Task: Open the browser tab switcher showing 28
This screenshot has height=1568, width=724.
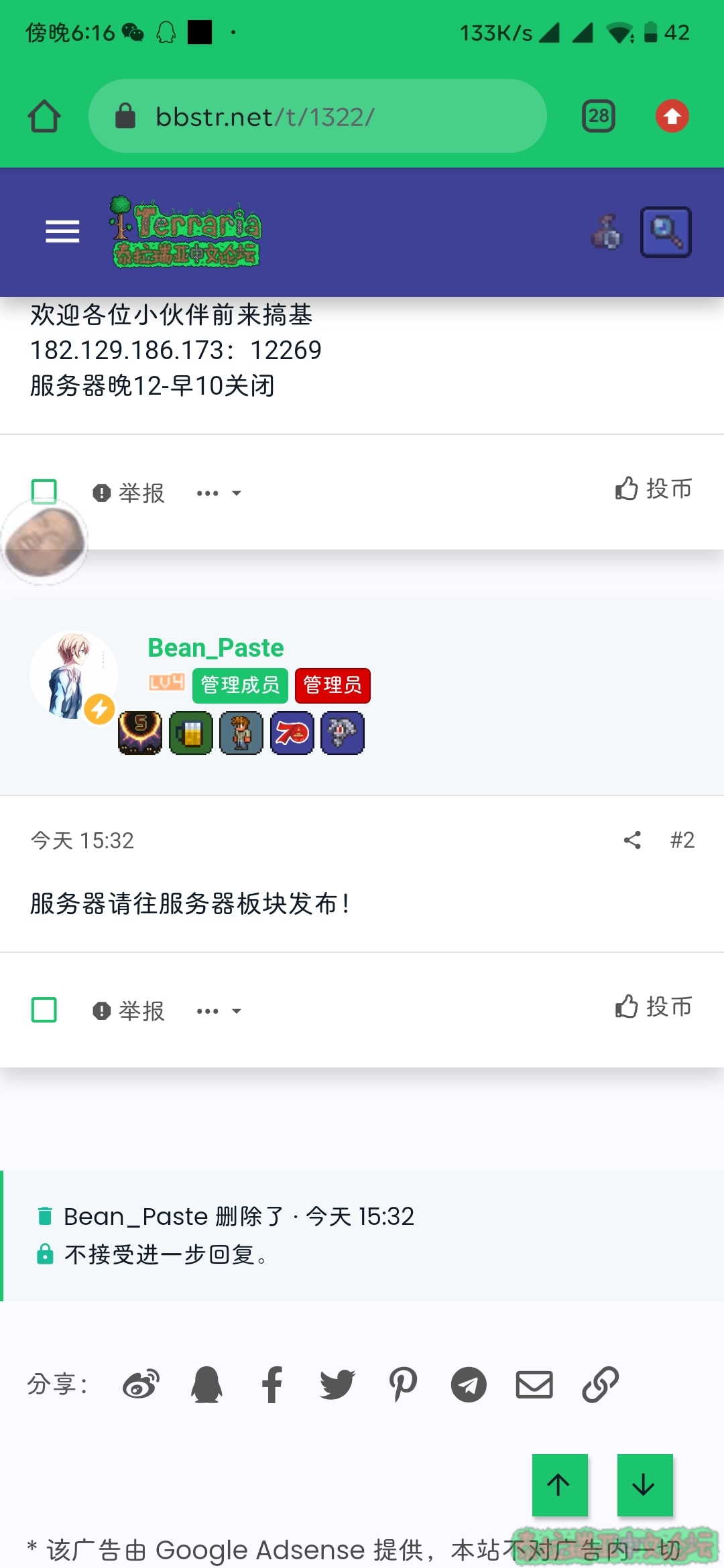Action: 598,117
